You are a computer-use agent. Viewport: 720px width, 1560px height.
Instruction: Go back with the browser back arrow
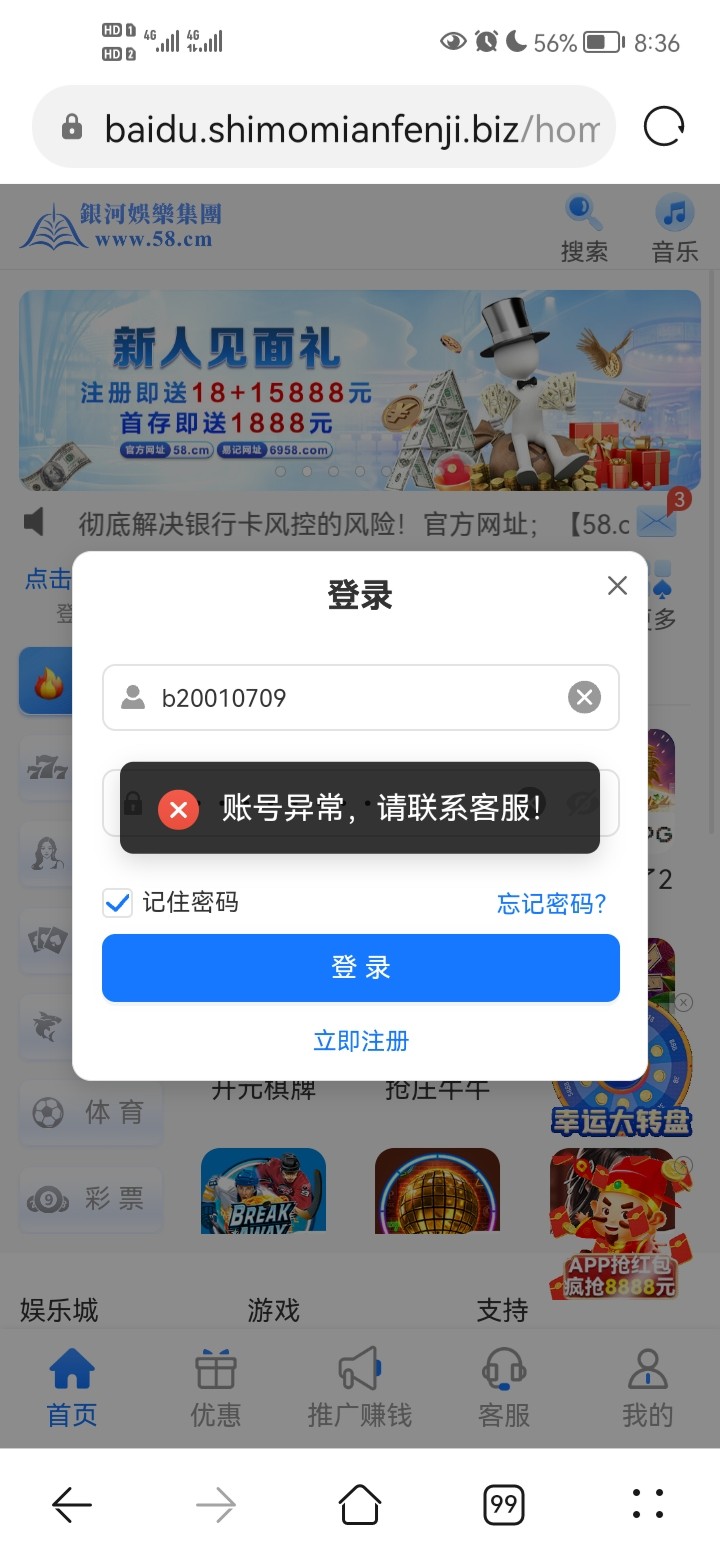click(x=72, y=1503)
